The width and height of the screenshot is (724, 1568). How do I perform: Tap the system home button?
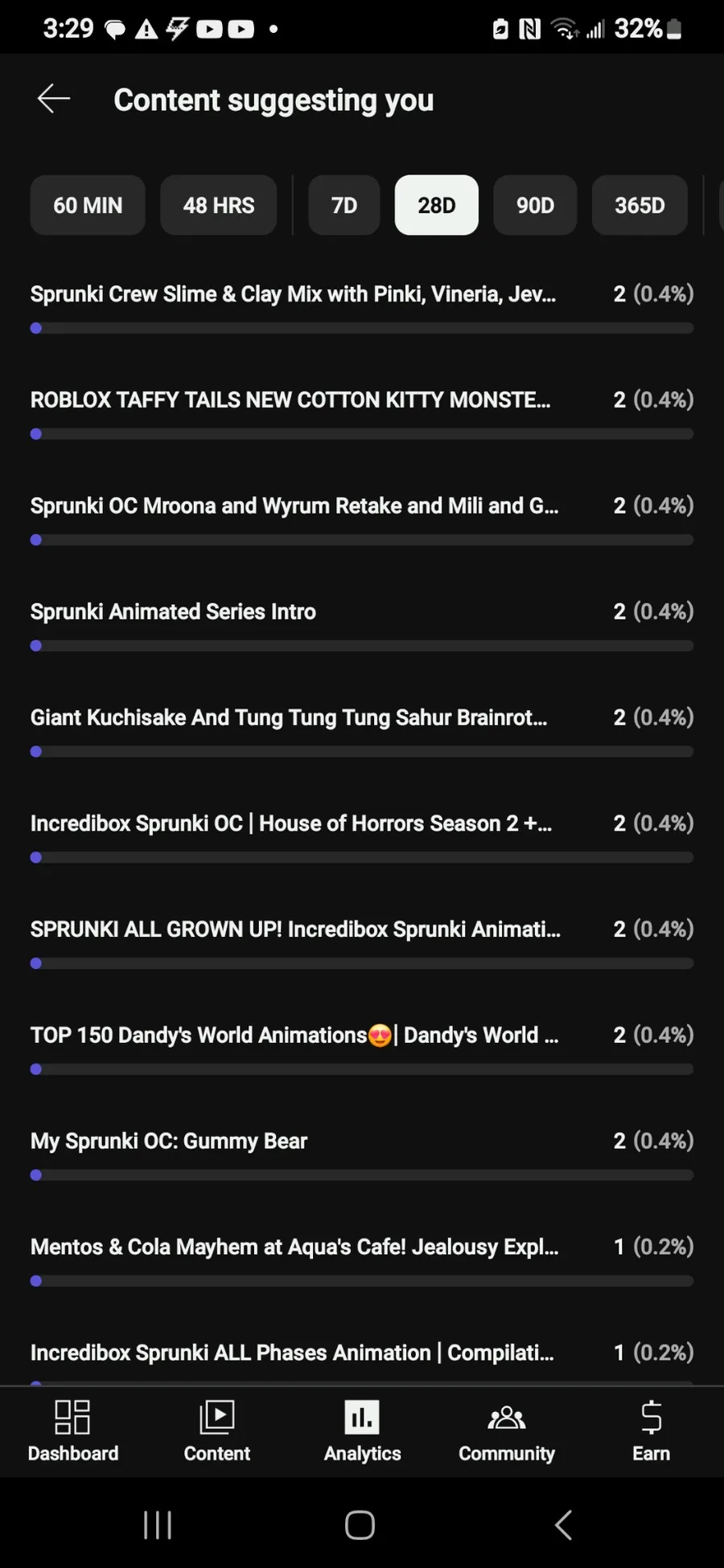[x=360, y=1524]
